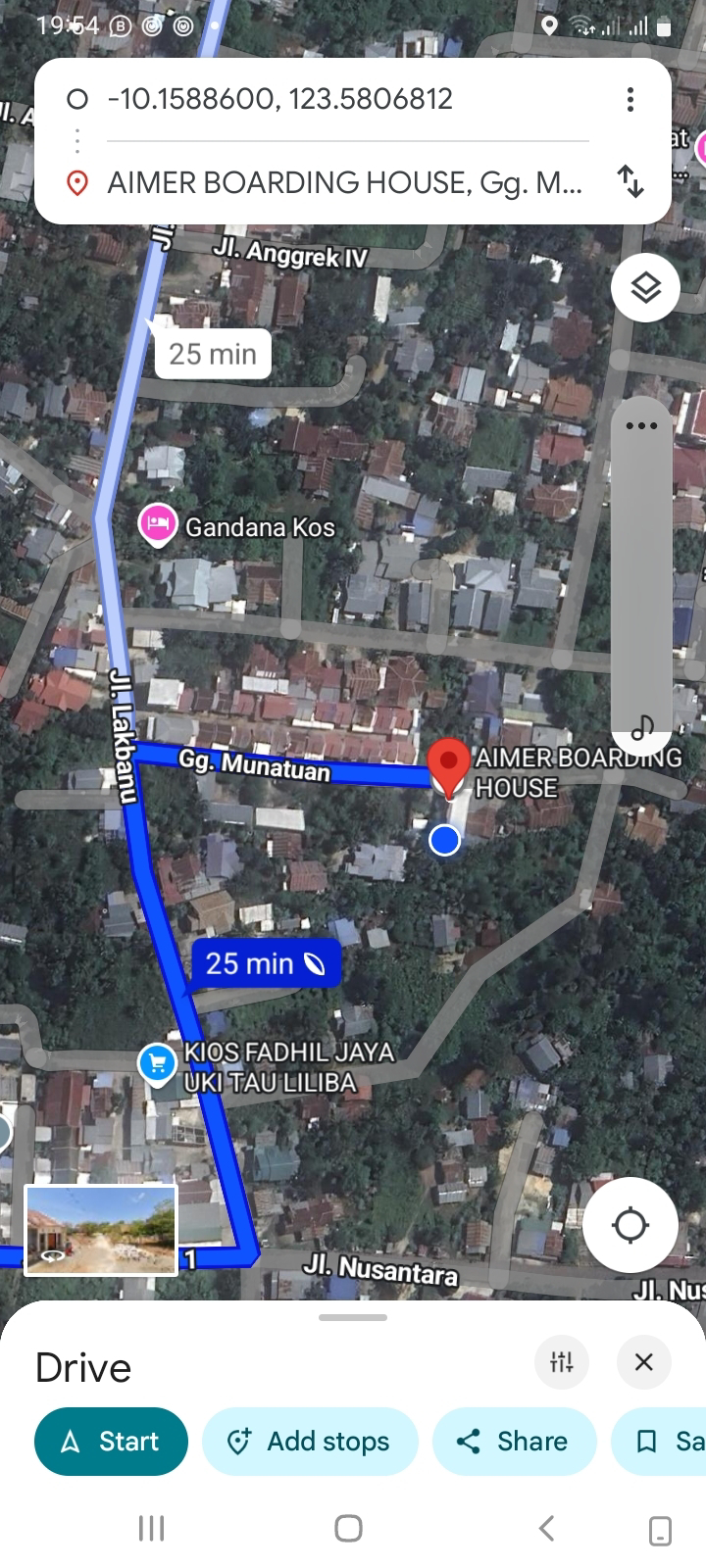The height and width of the screenshot is (1568, 706).
Task: Go back using system navigation
Action: tap(546, 1527)
